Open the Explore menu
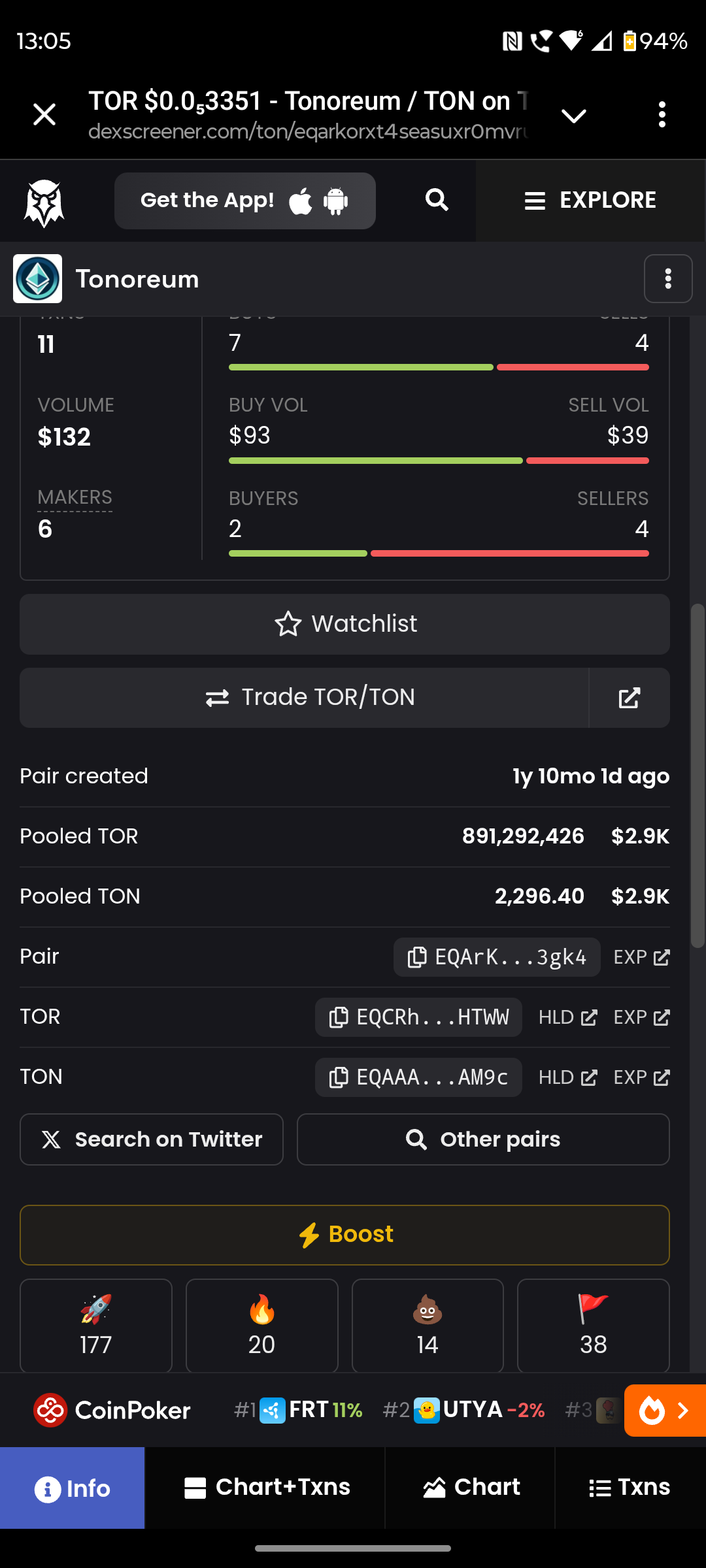The width and height of the screenshot is (706, 1568). tap(590, 201)
